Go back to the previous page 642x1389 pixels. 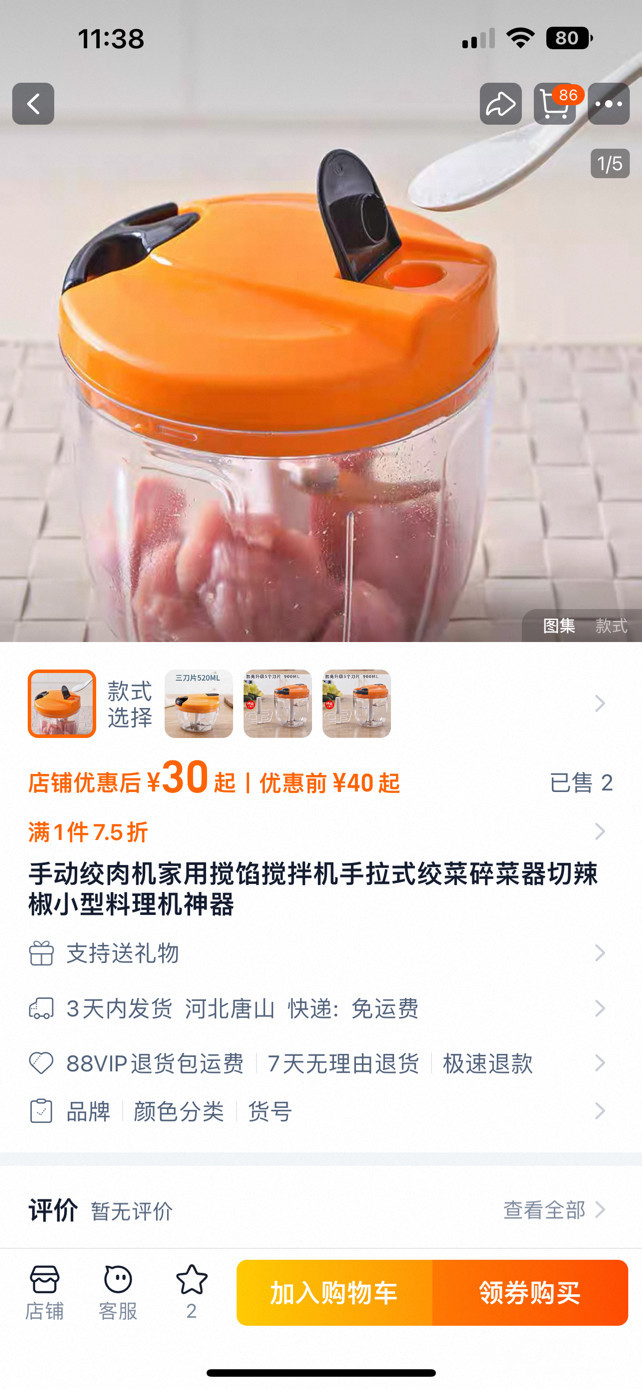[33, 104]
